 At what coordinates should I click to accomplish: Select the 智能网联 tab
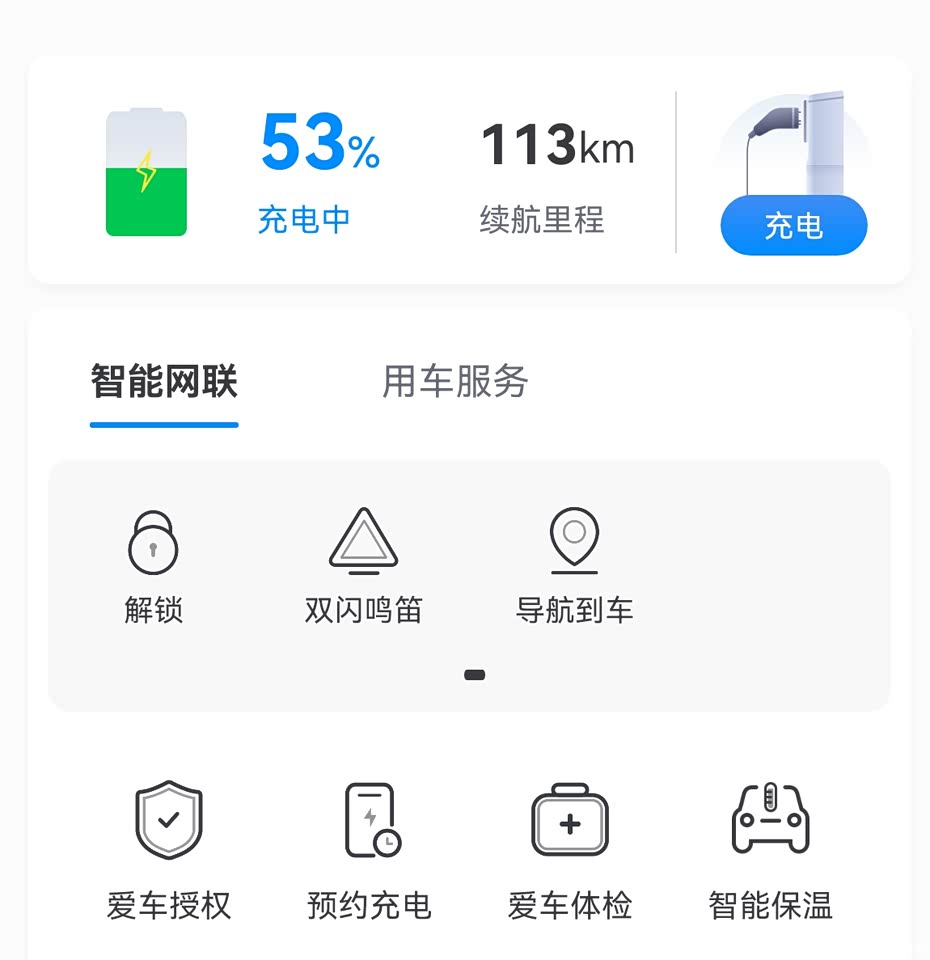click(x=164, y=382)
